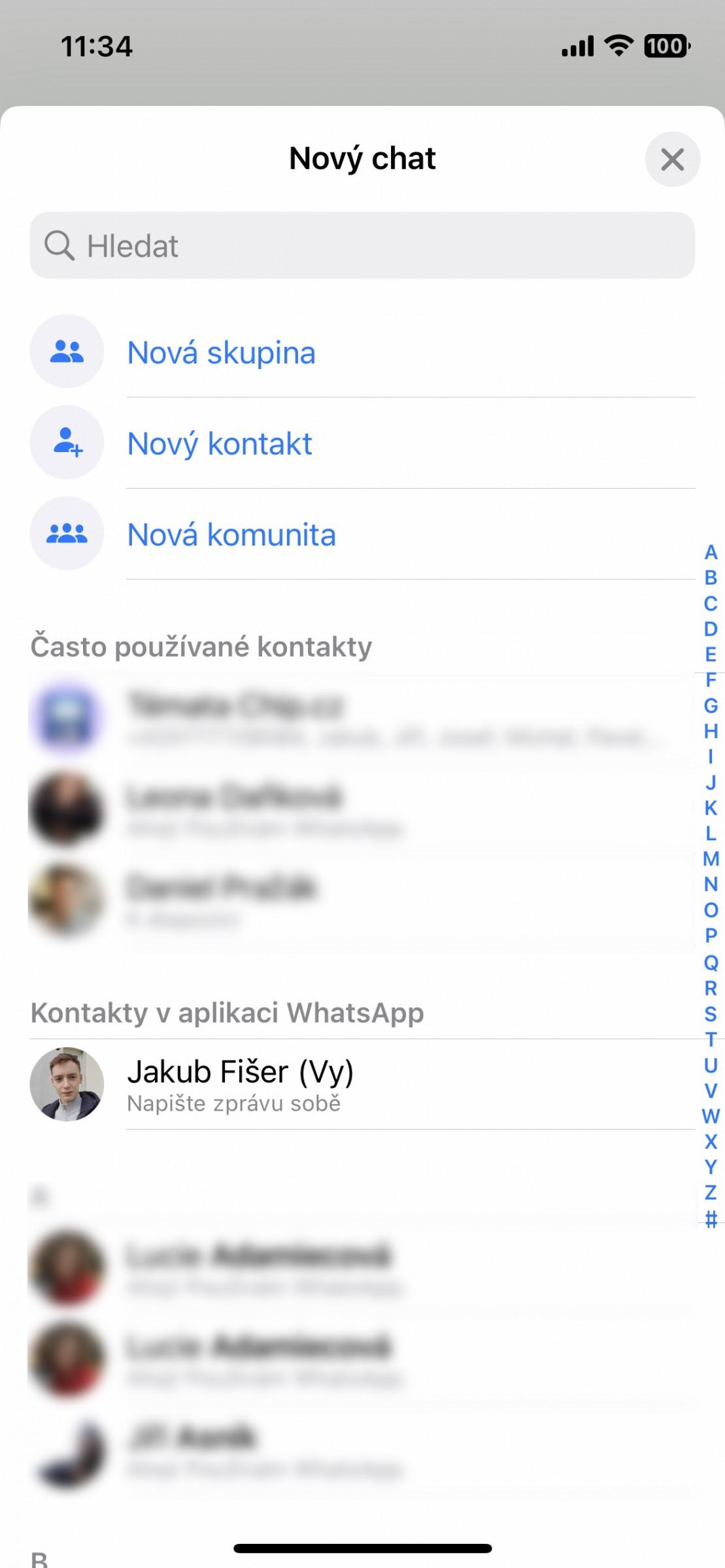The image size is (725, 1568).
Task: Select letter S in alphabet index
Action: [x=711, y=1014]
